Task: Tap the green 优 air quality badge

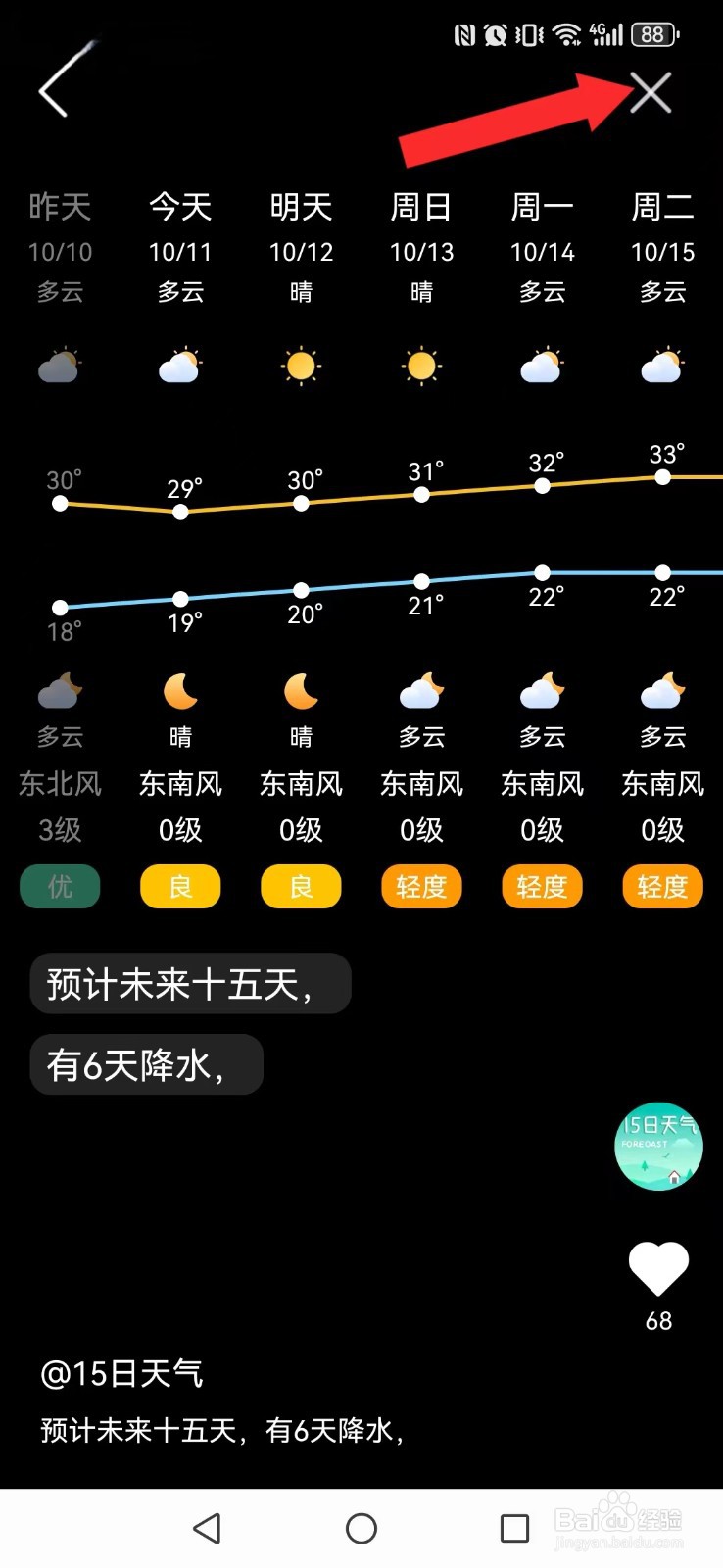Action: (60, 886)
